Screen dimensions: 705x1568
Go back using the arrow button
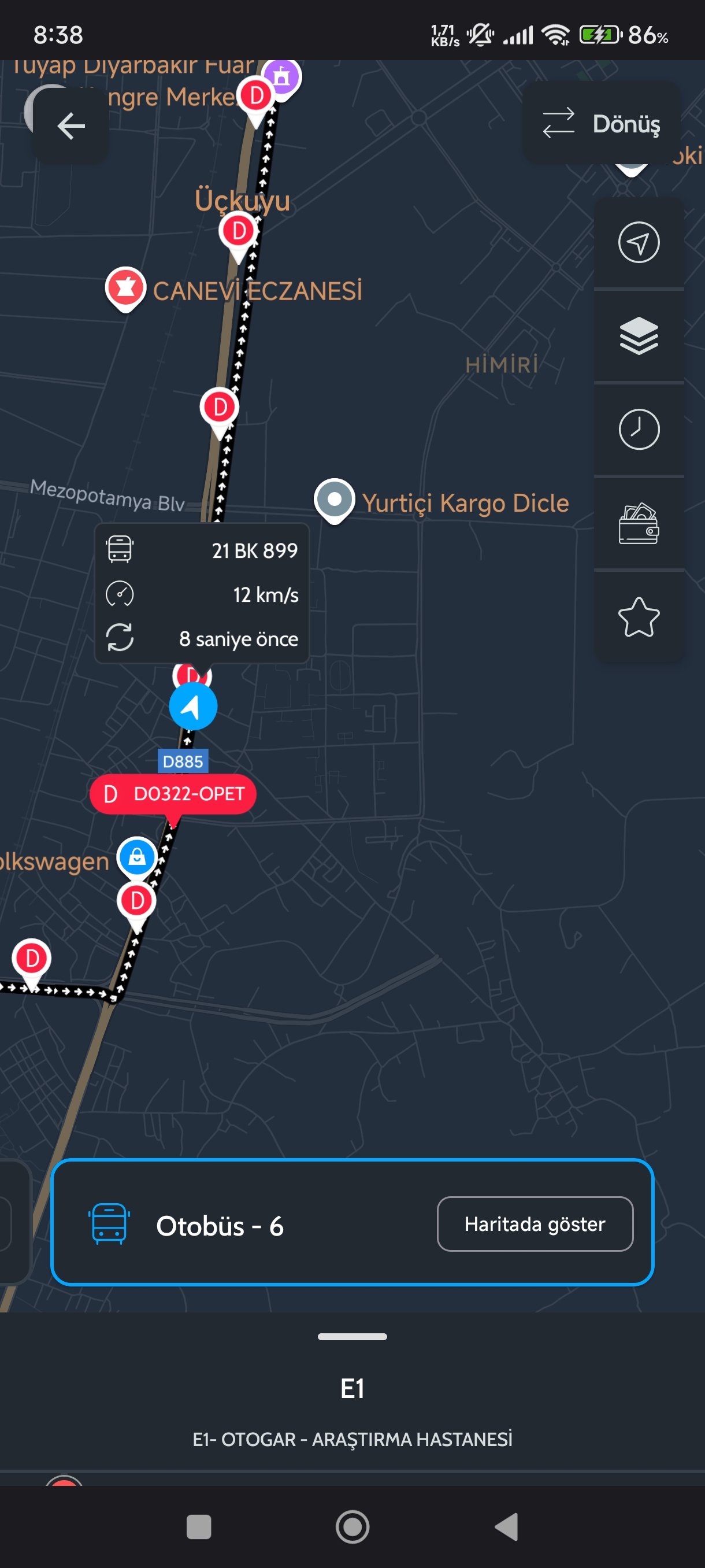pos(70,126)
